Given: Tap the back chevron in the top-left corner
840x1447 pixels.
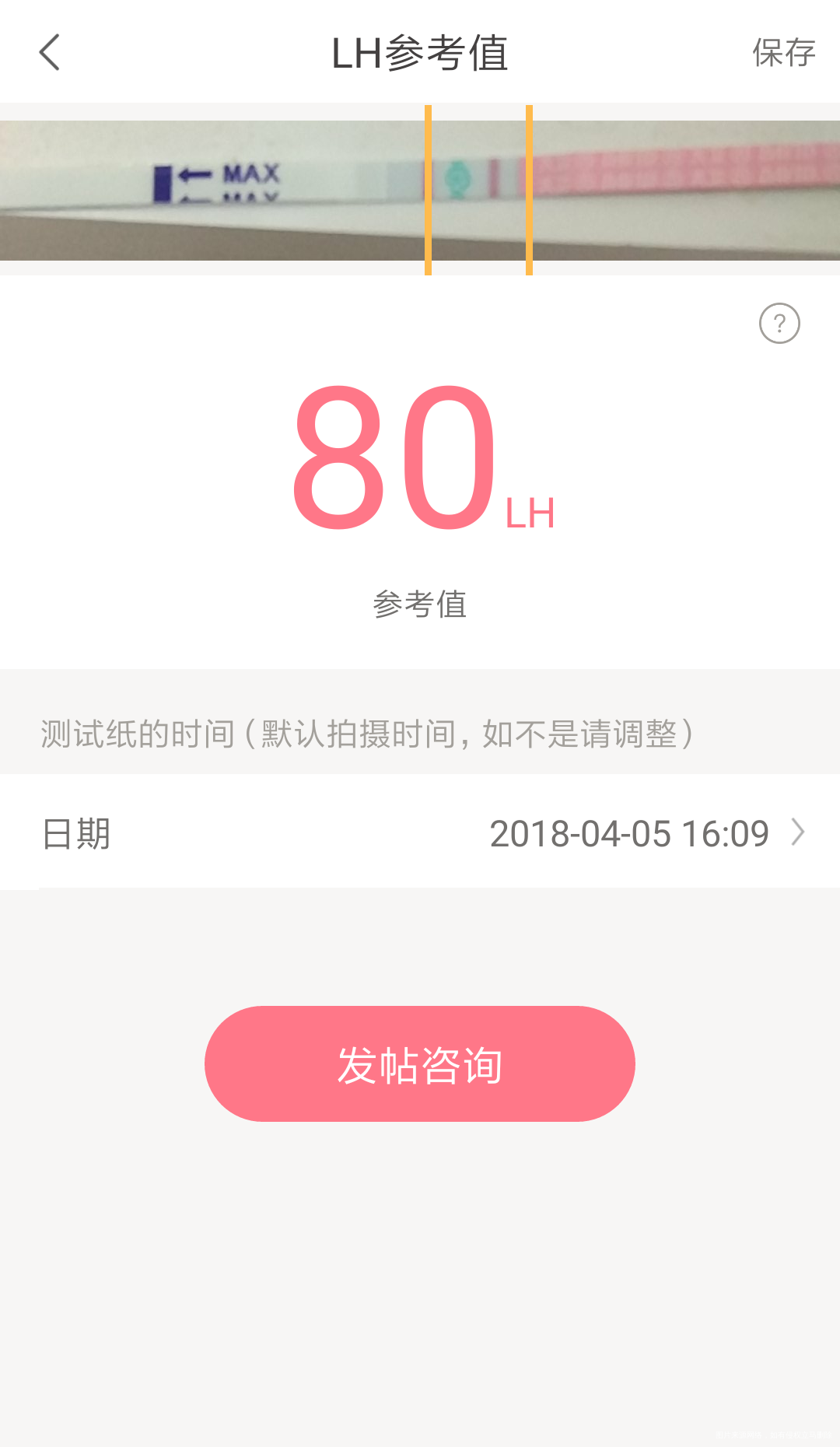Looking at the screenshot, I should 49,53.
